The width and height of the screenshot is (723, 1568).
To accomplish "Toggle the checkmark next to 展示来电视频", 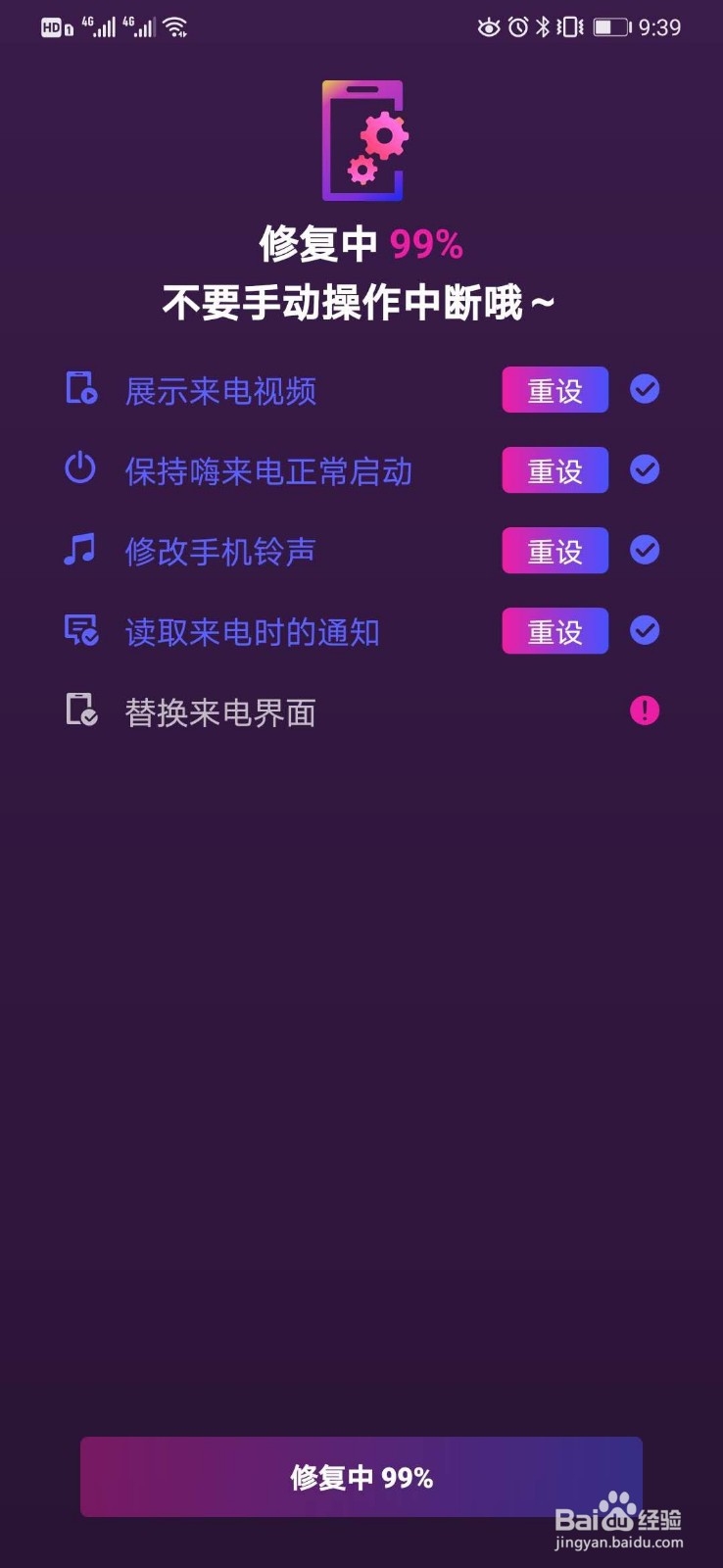I will tap(645, 389).
